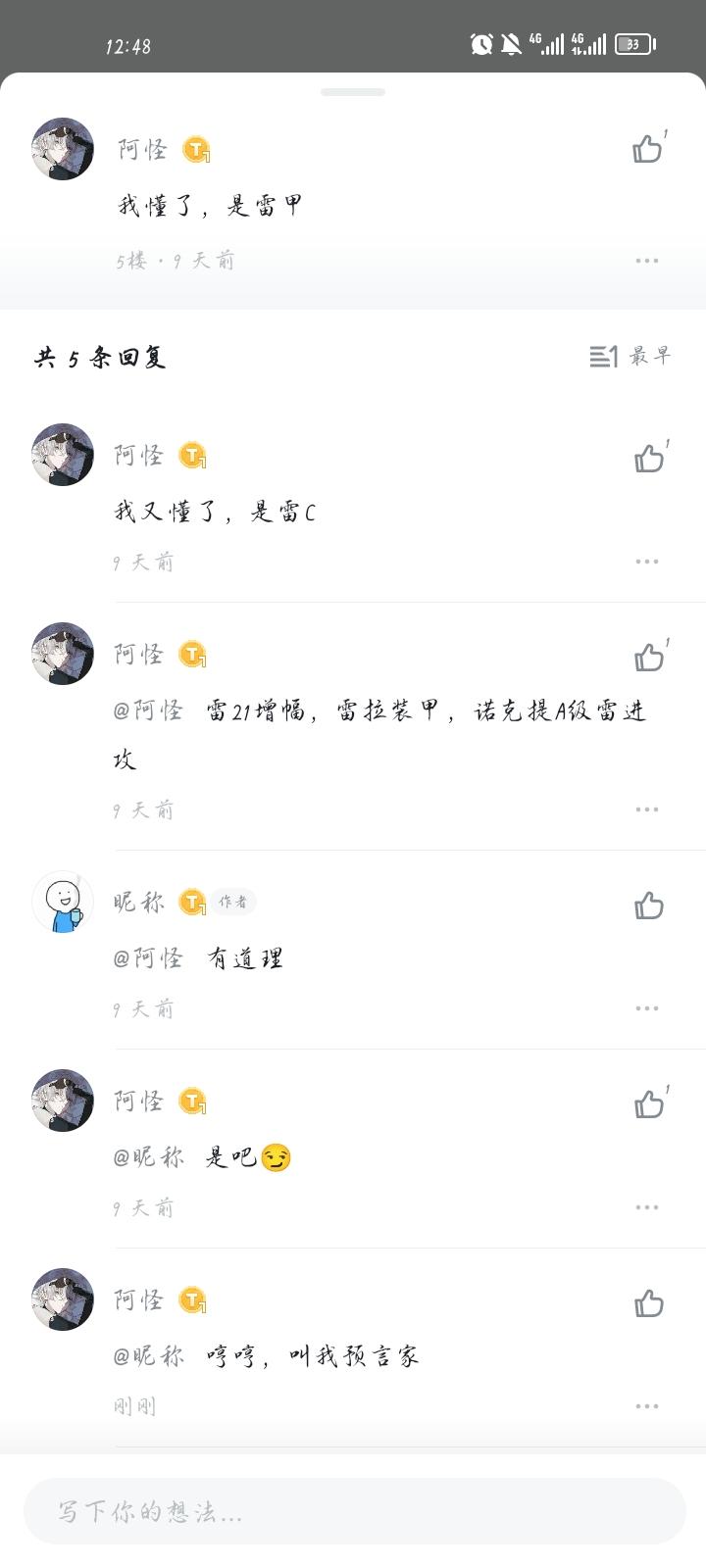This screenshot has height=1568, width=706.
Task: Like 阿怪's comment "我懂了，是雷甲"
Action: click(x=647, y=150)
